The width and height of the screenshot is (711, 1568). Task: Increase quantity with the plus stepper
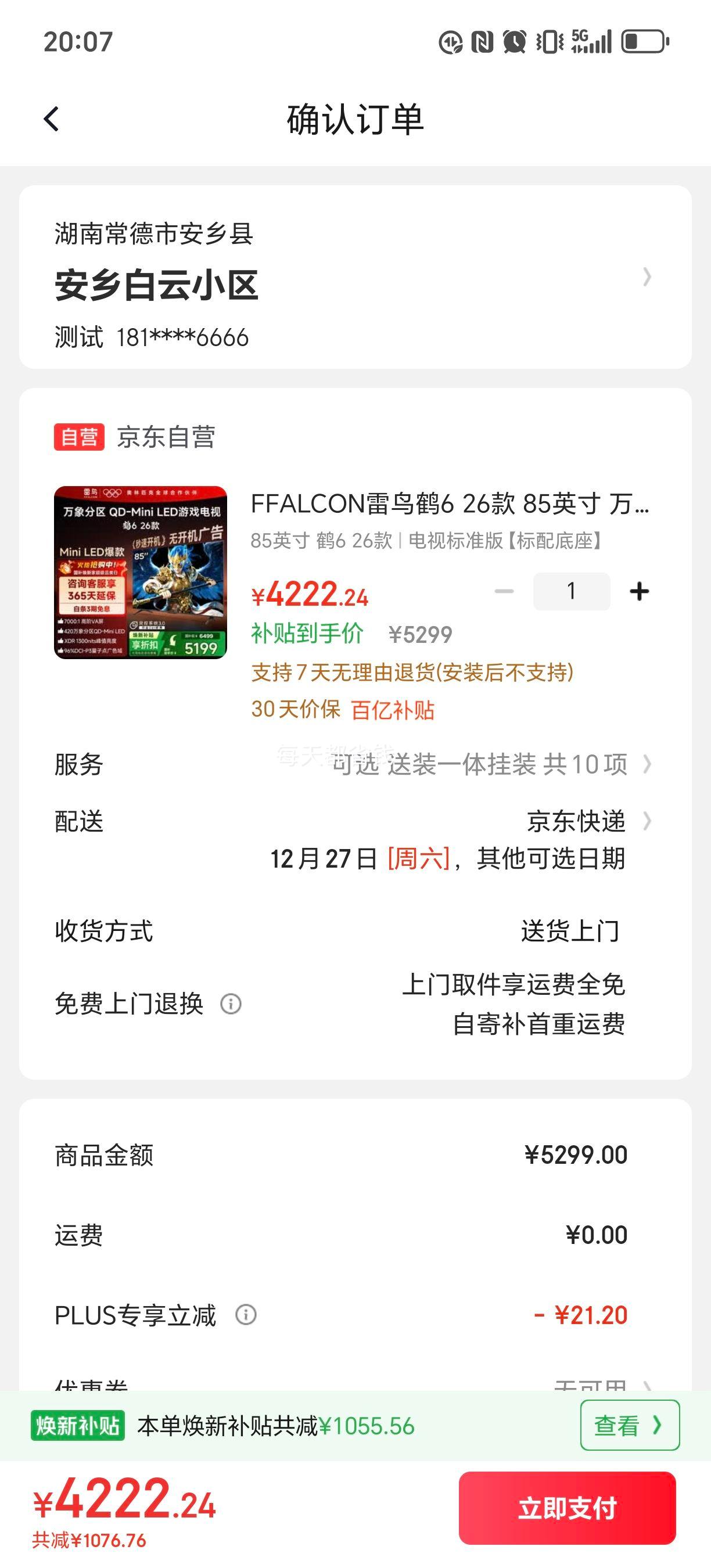[x=638, y=591]
